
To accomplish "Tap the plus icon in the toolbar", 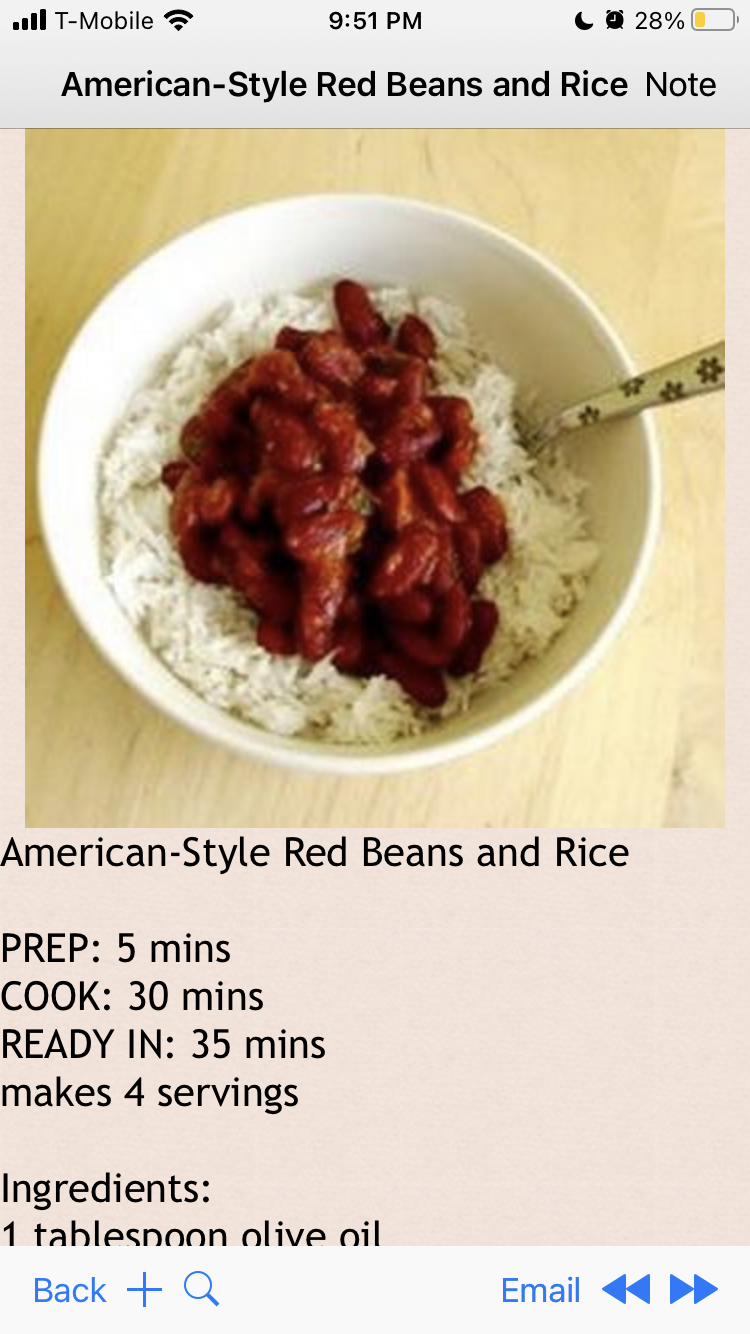I will click(x=144, y=1290).
